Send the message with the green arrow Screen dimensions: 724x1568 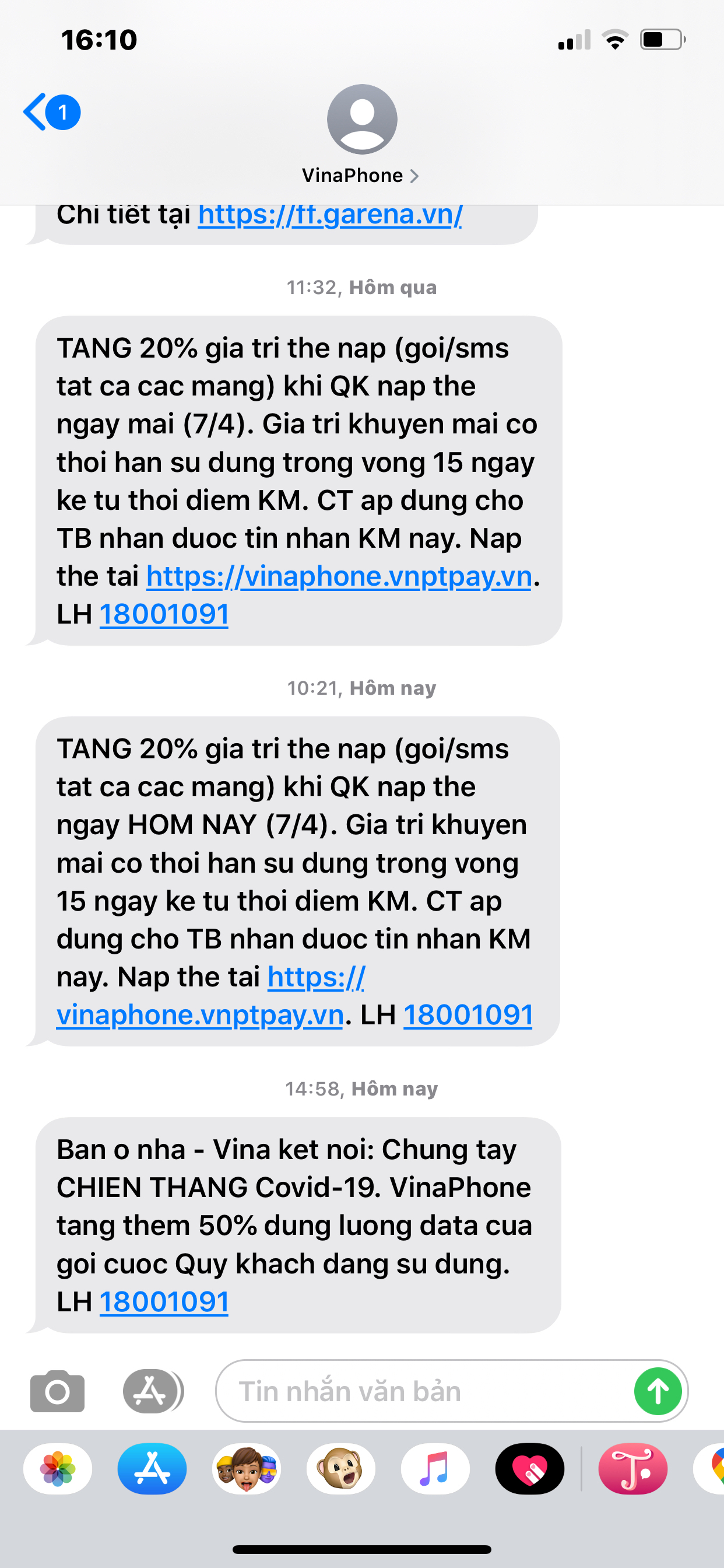coord(658,1391)
